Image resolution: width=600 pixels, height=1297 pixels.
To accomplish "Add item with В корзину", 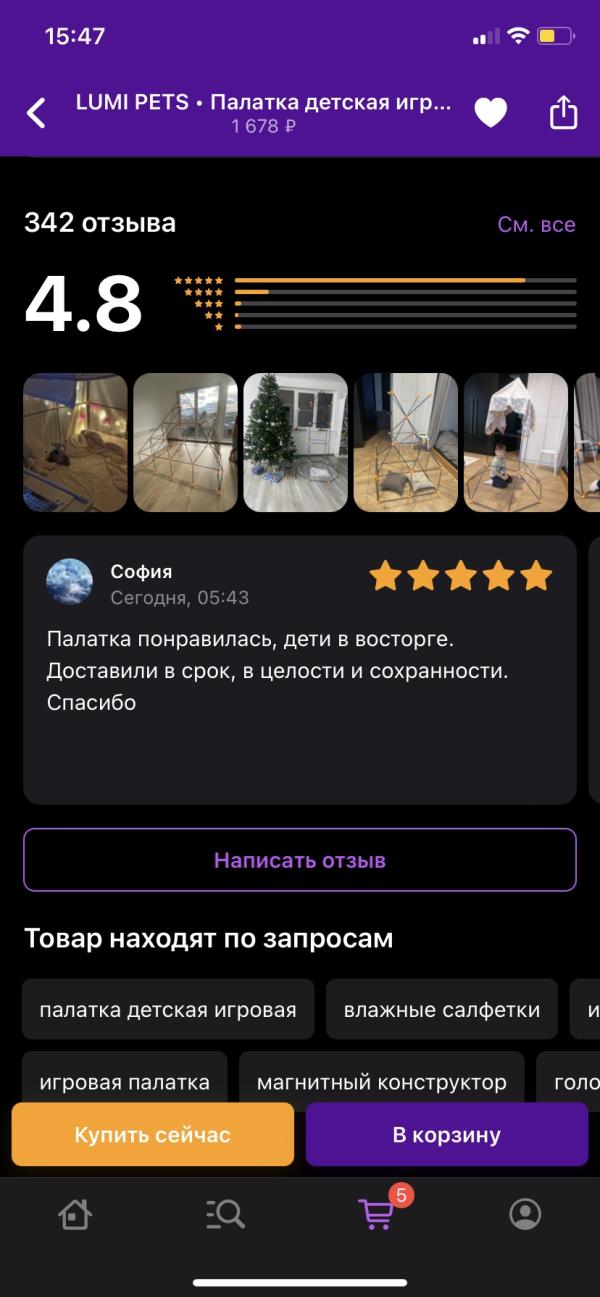I will 446,1135.
